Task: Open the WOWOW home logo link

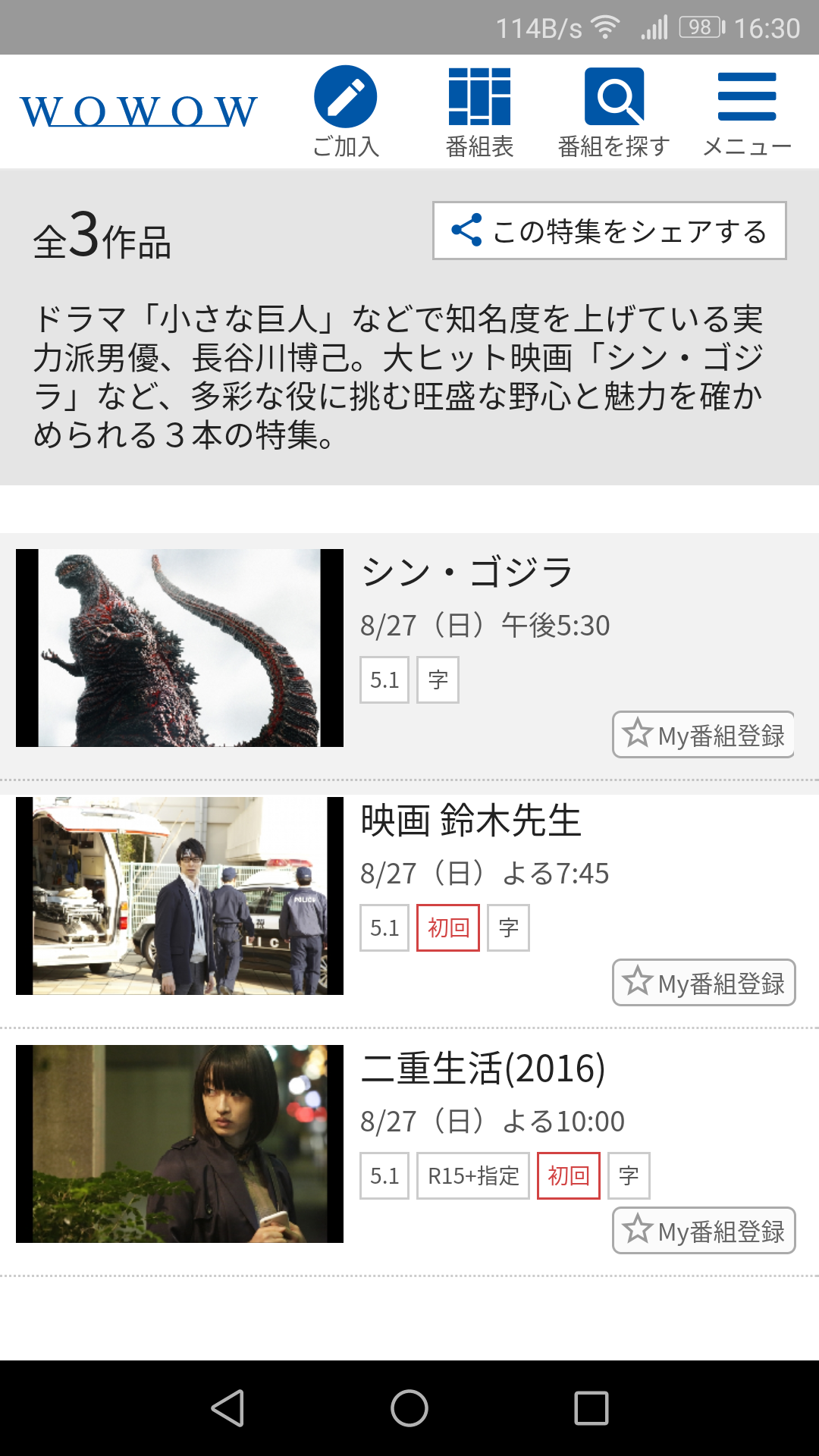Action: (x=139, y=111)
